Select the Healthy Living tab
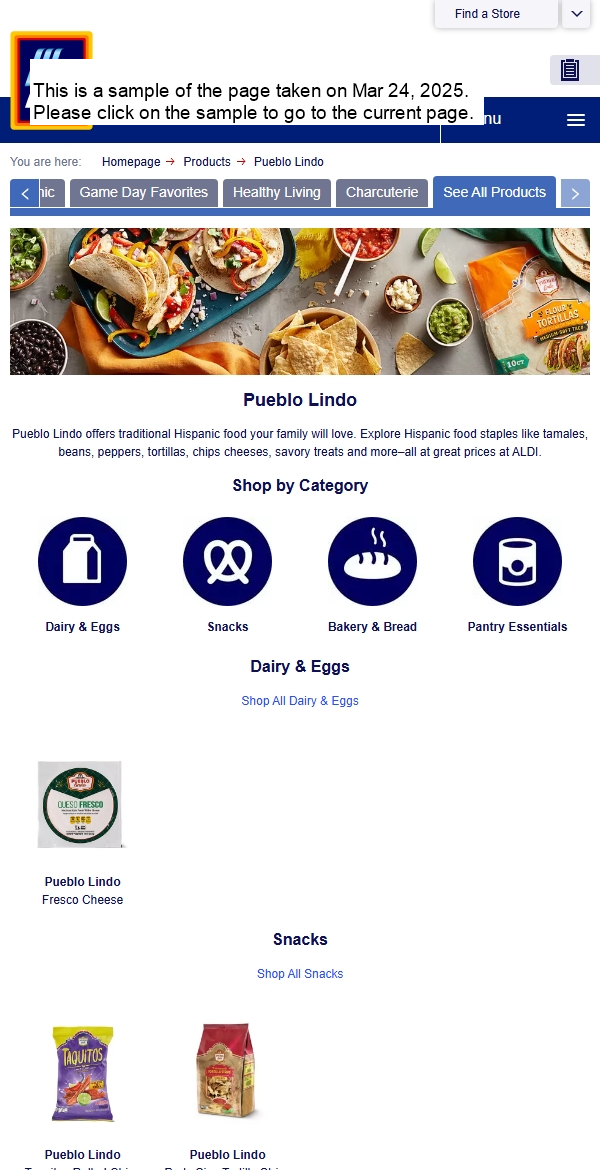Image resolution: width=600 pixels, height=1170 pixels. point(277,193)
